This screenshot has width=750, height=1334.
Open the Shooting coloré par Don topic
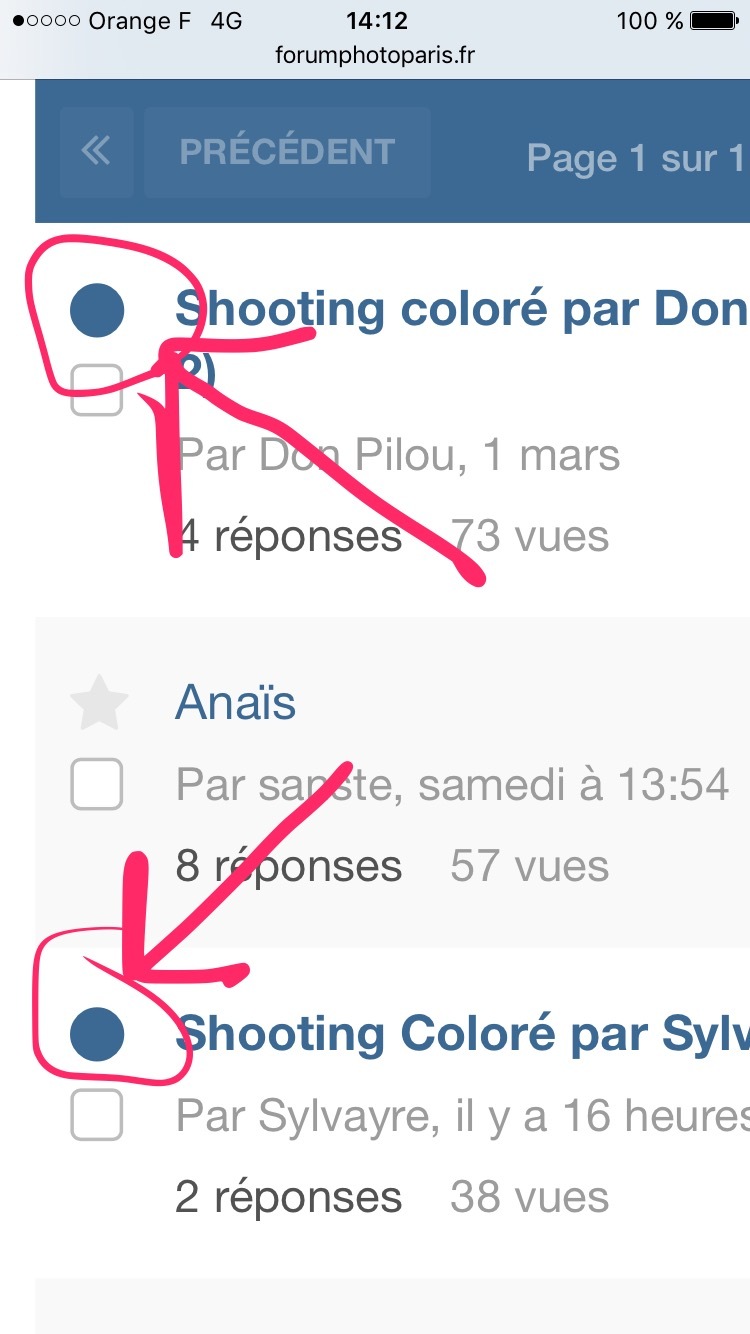(461, 311)
